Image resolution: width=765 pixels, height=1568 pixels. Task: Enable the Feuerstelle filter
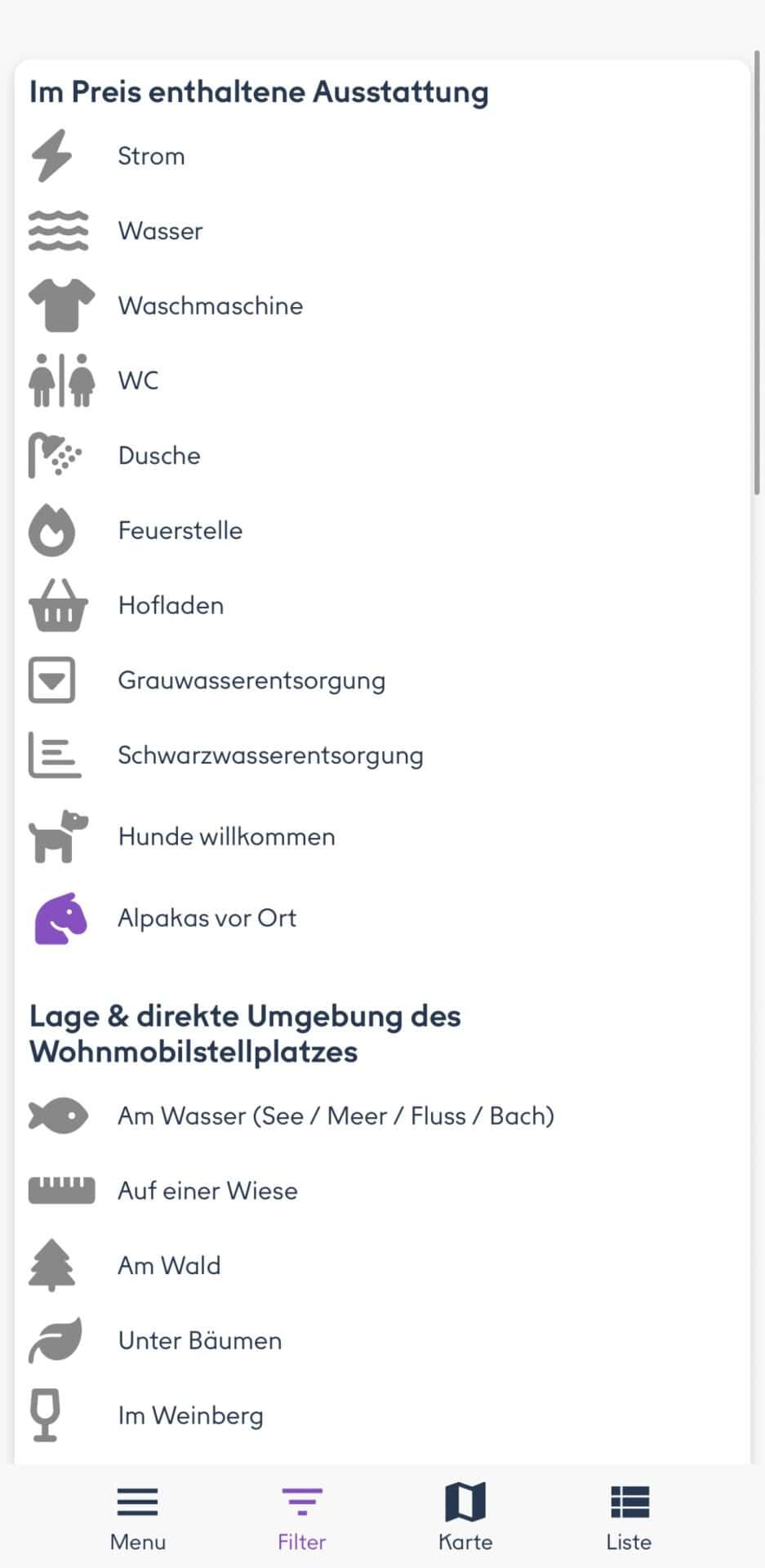pyautogui.click(x=180, y=531)
